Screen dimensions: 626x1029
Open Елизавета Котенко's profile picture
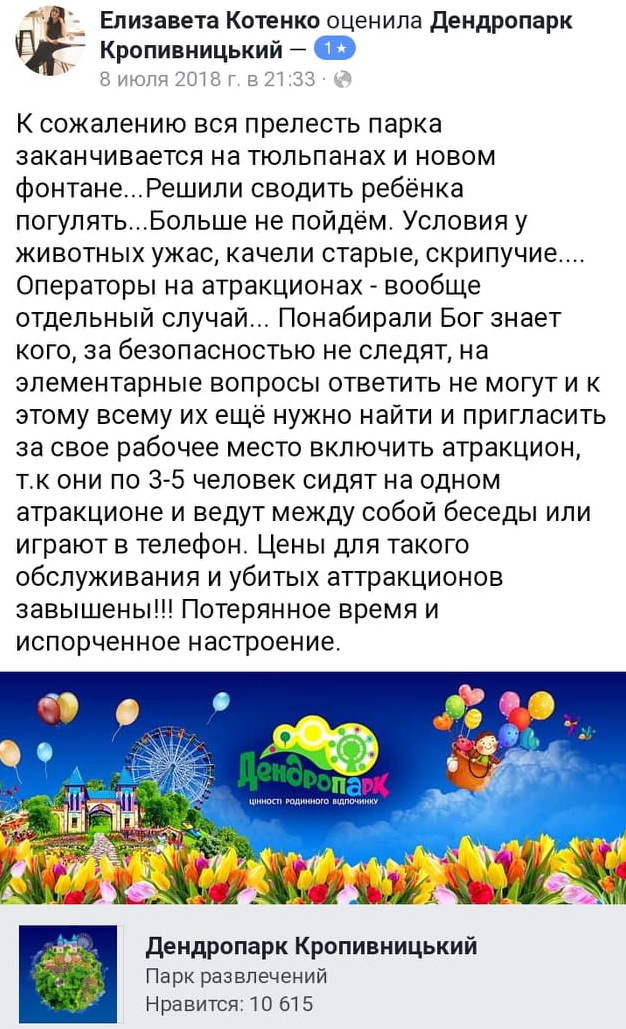click(x=47, y=42)
